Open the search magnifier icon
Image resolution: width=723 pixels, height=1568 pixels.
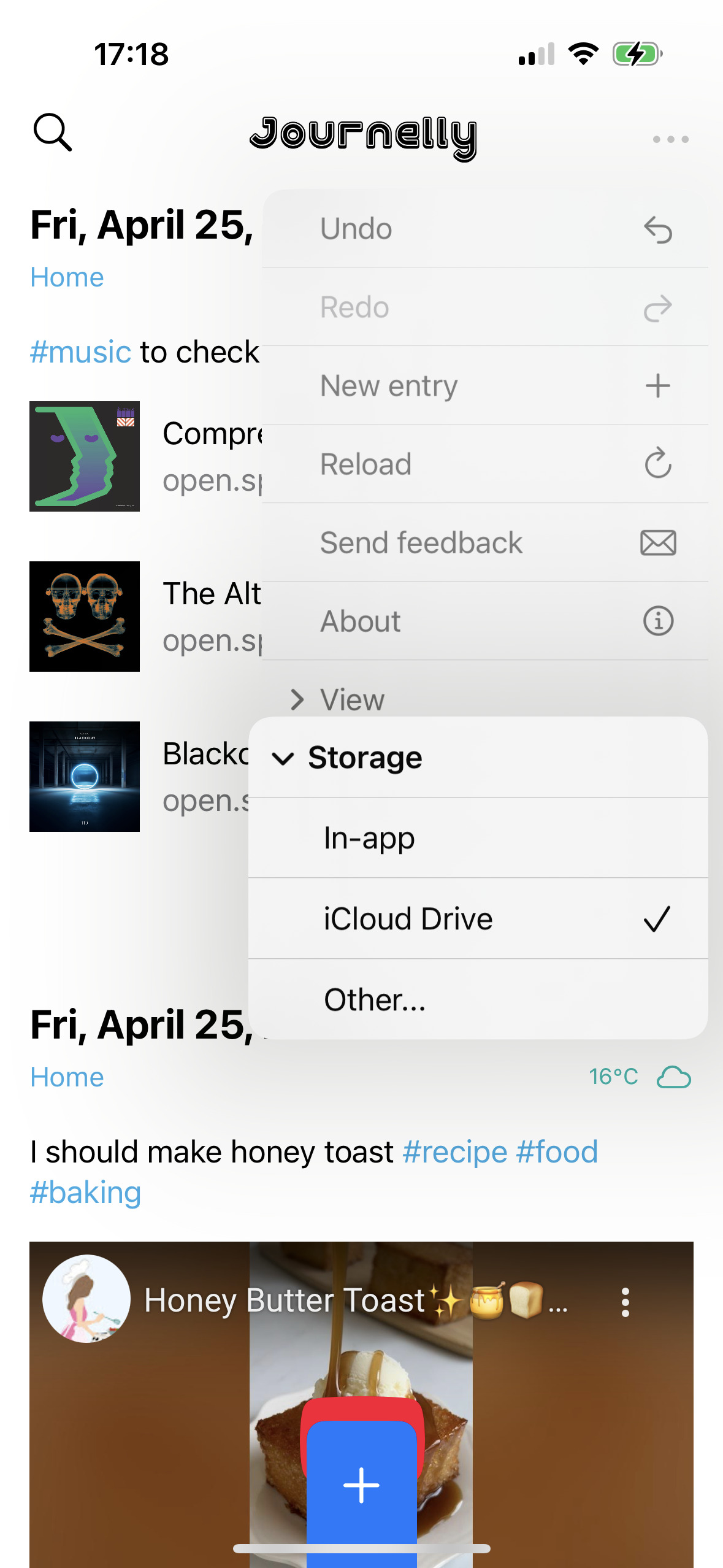[53, 132]
